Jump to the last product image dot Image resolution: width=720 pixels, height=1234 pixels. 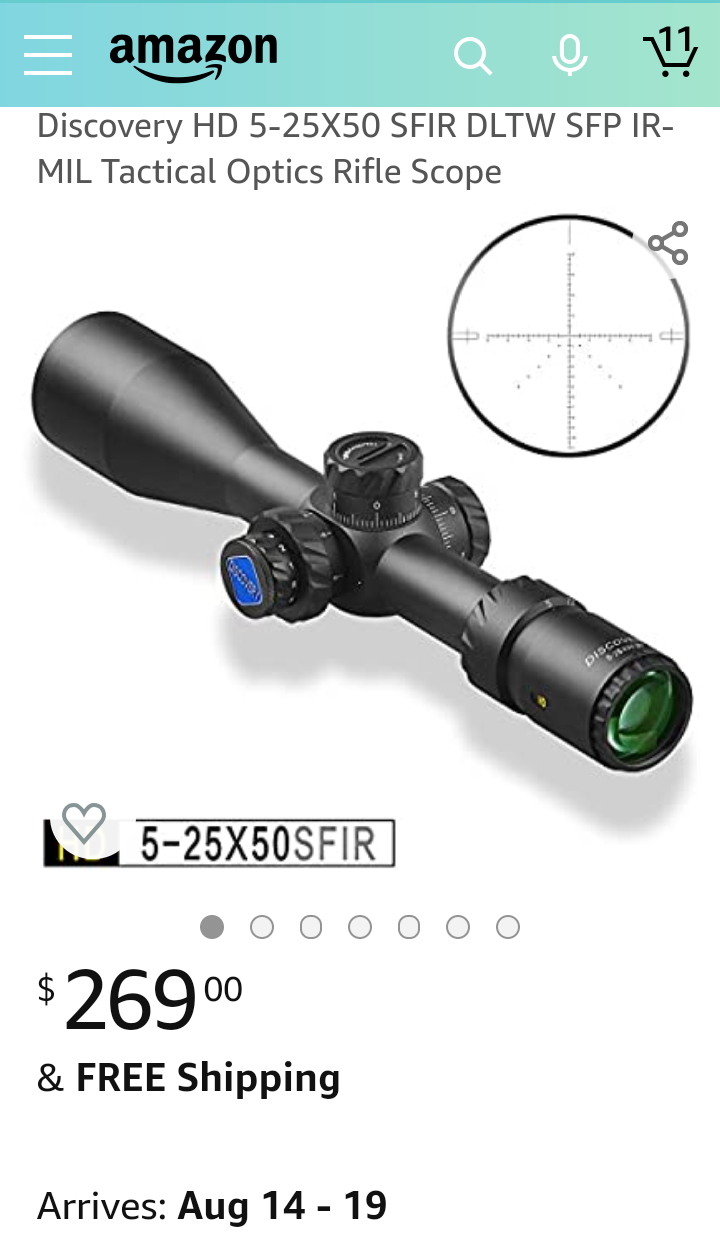pos(508,927)
